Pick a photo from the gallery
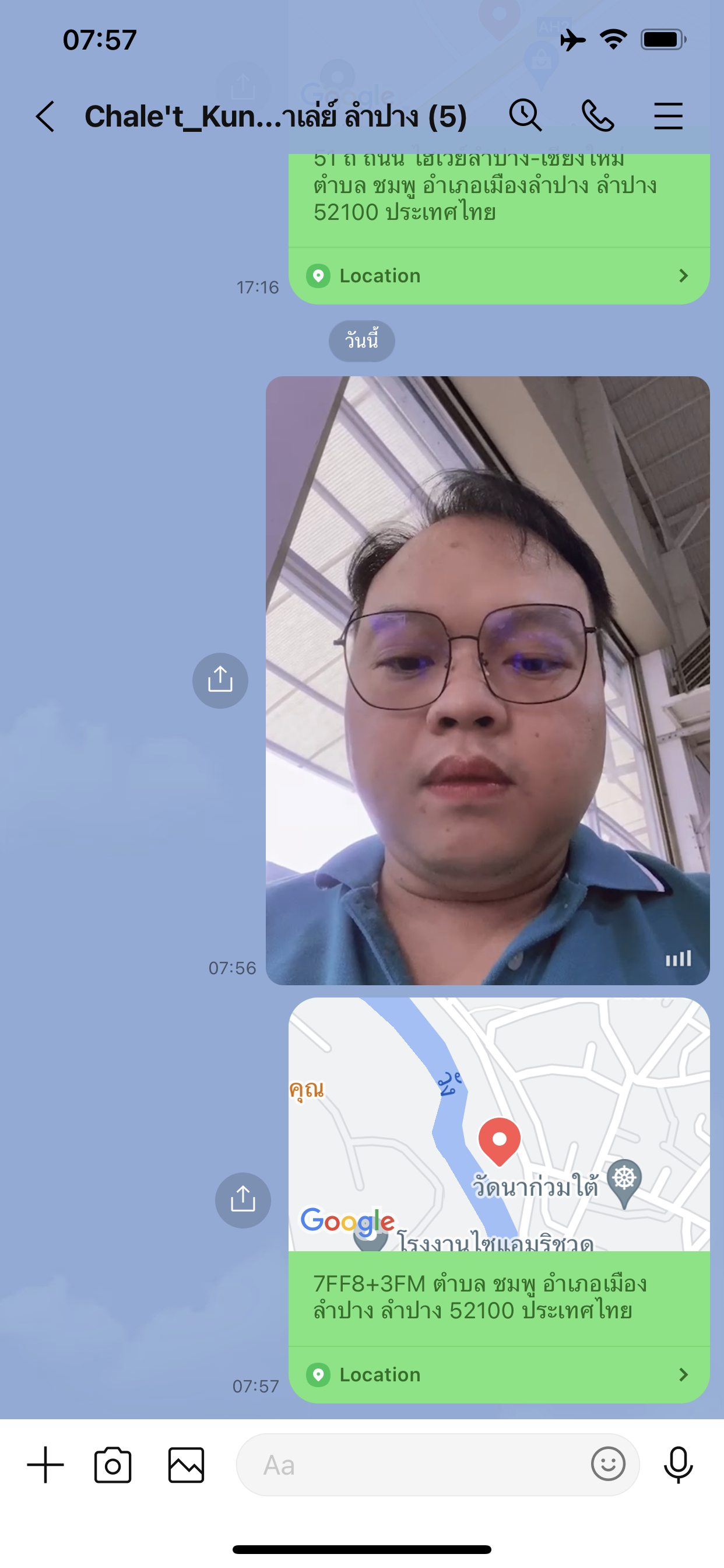The image size is (724, 1568). tap(186, 1465)
